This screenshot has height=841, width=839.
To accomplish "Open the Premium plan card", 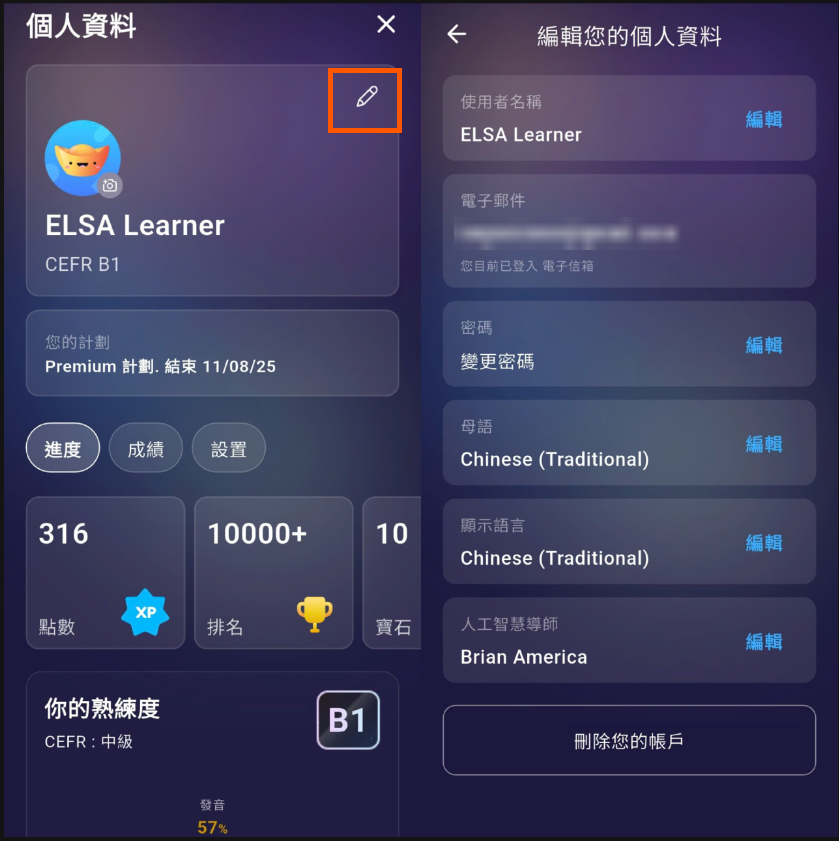I will coord(212,354).
